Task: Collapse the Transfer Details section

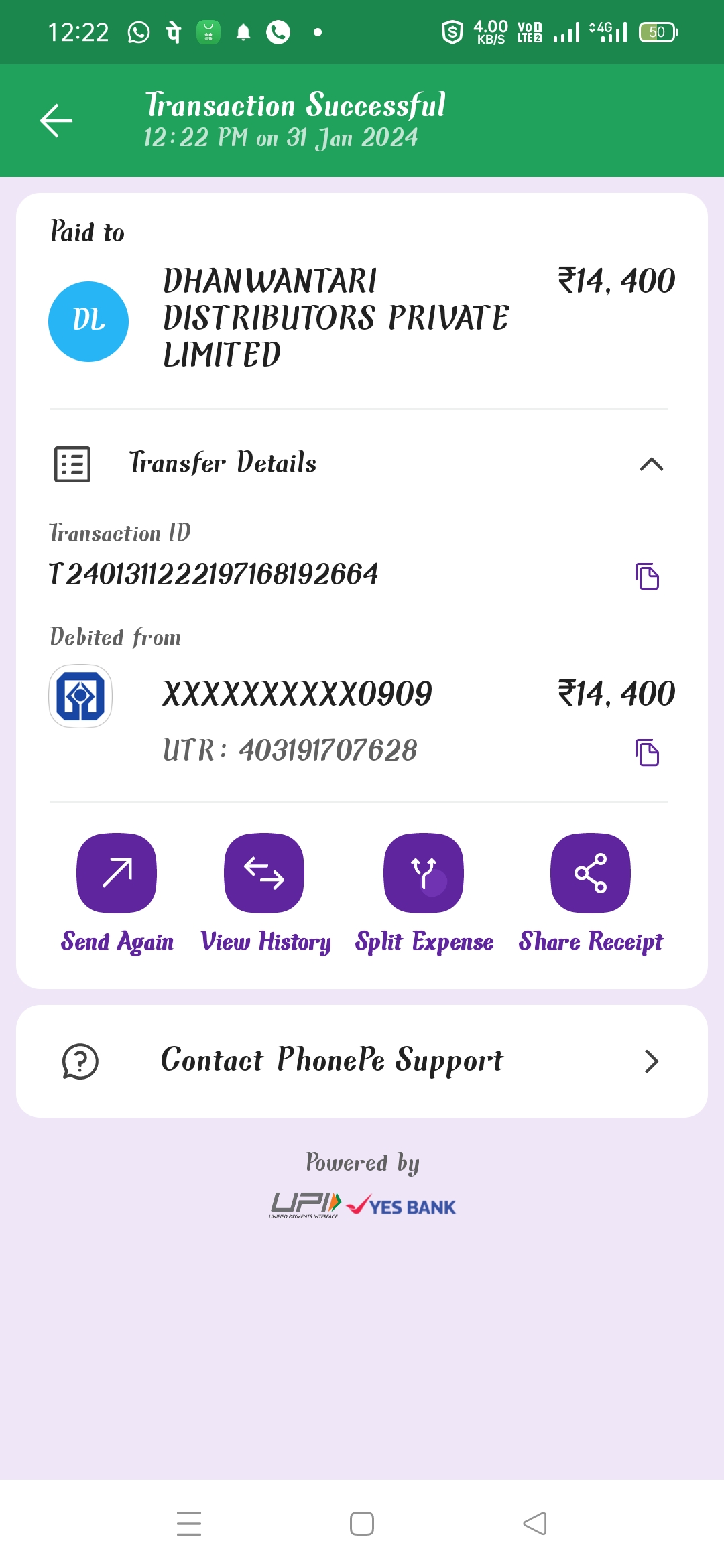Action: tap(651, 464)
